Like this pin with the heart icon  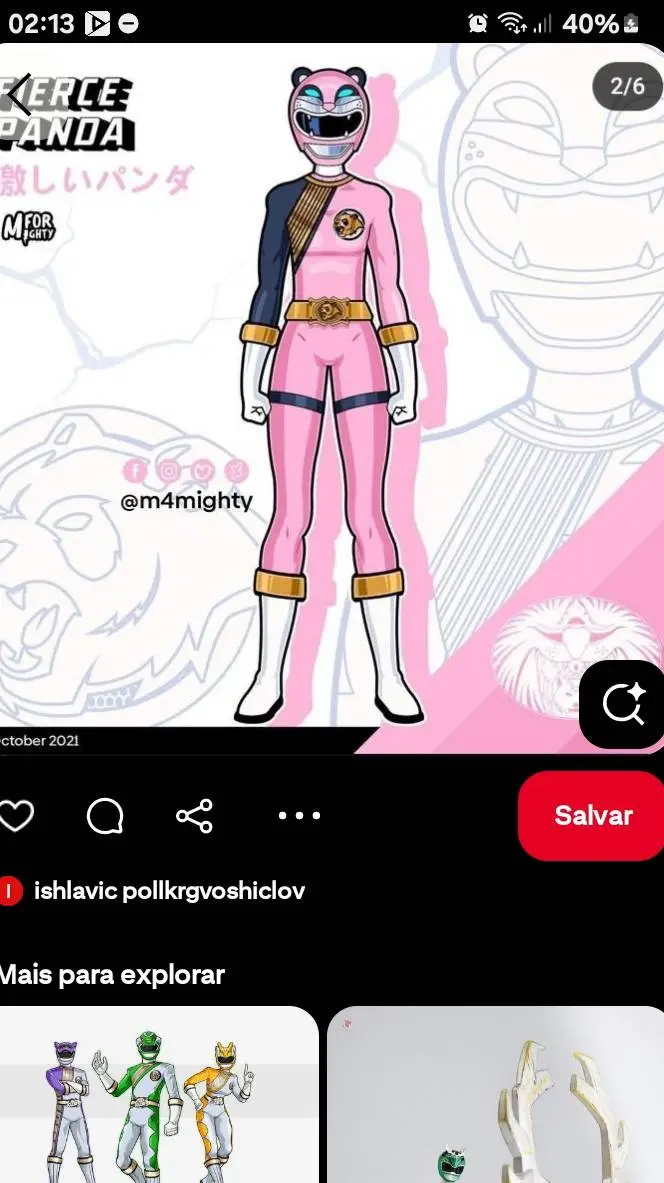point(16,815)
